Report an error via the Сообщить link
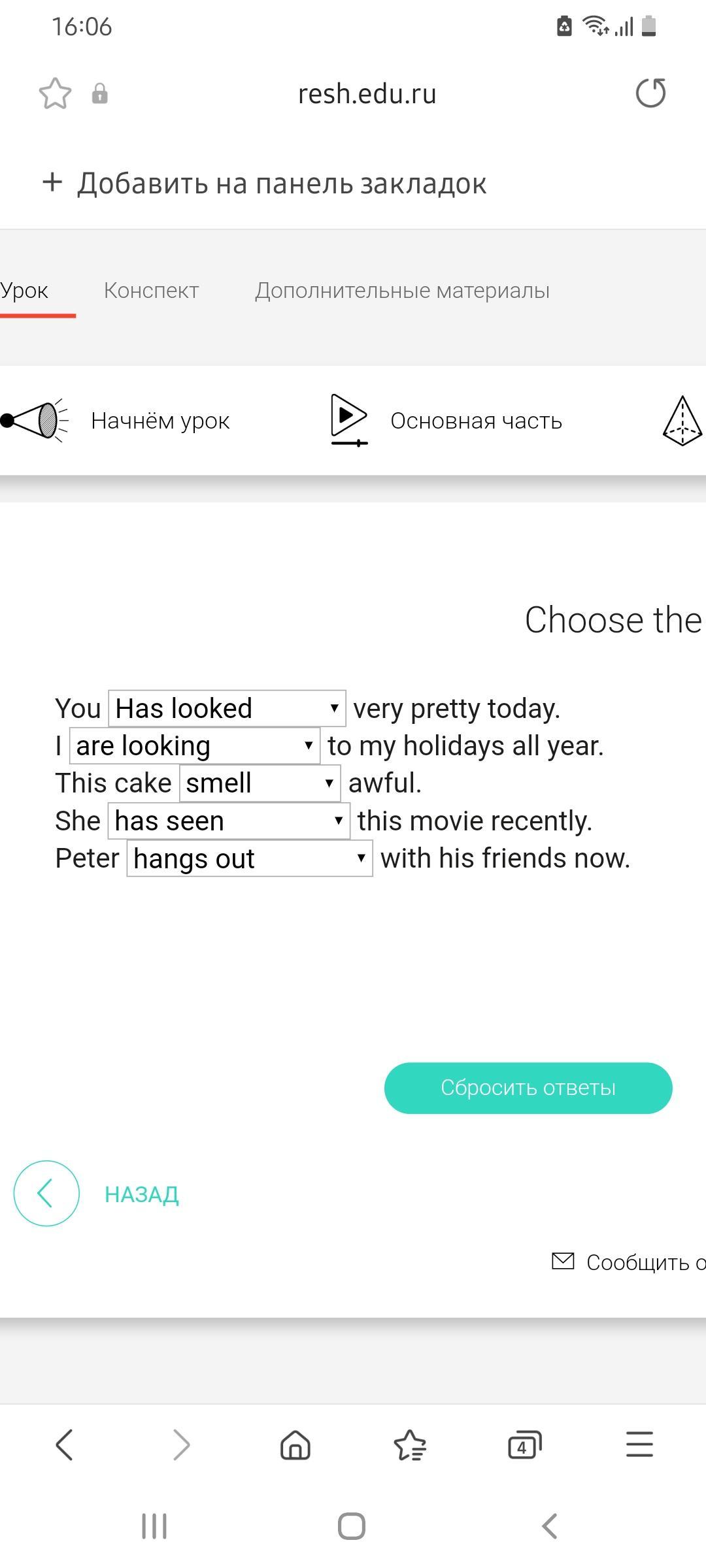 629,1262
